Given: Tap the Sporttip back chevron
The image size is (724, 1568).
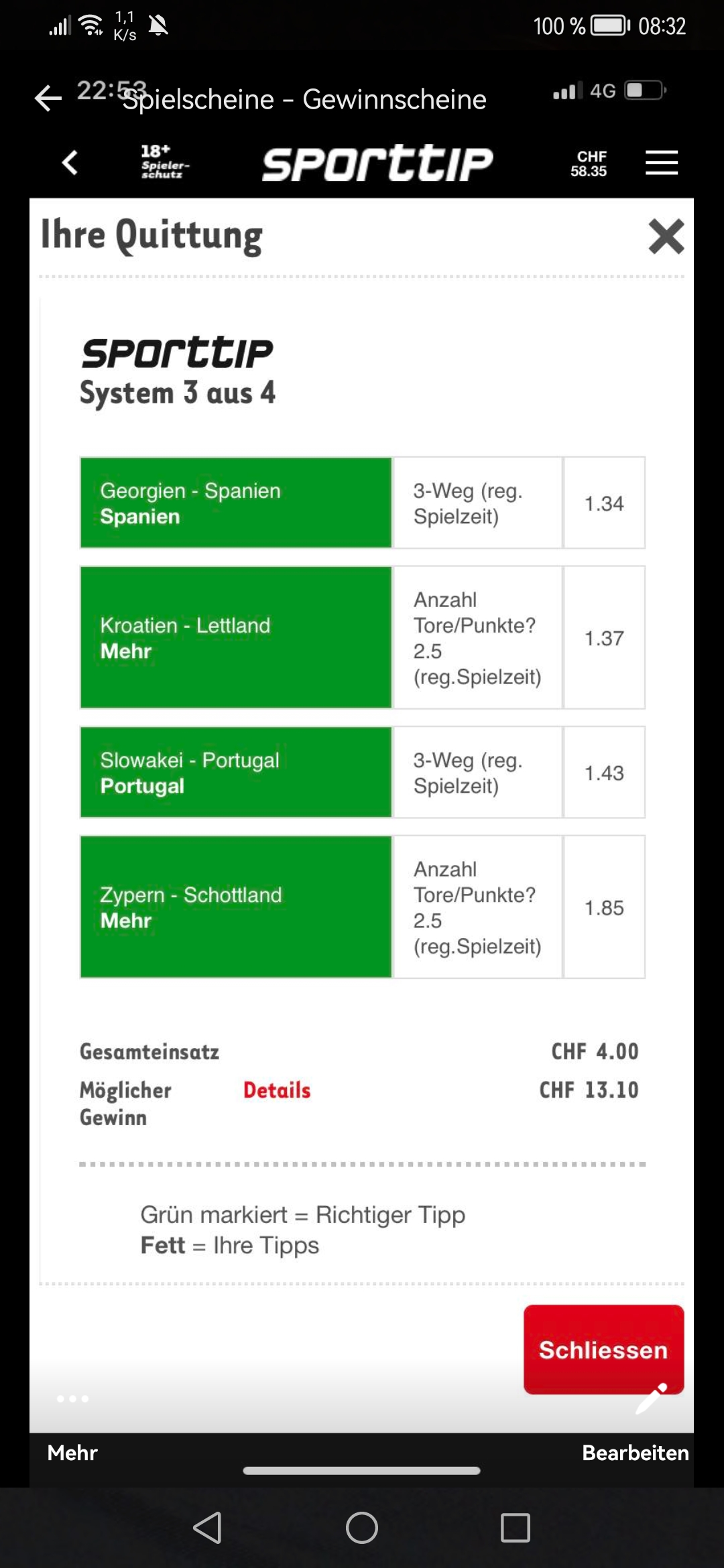Looking at the screenshot, I should 70,163.
